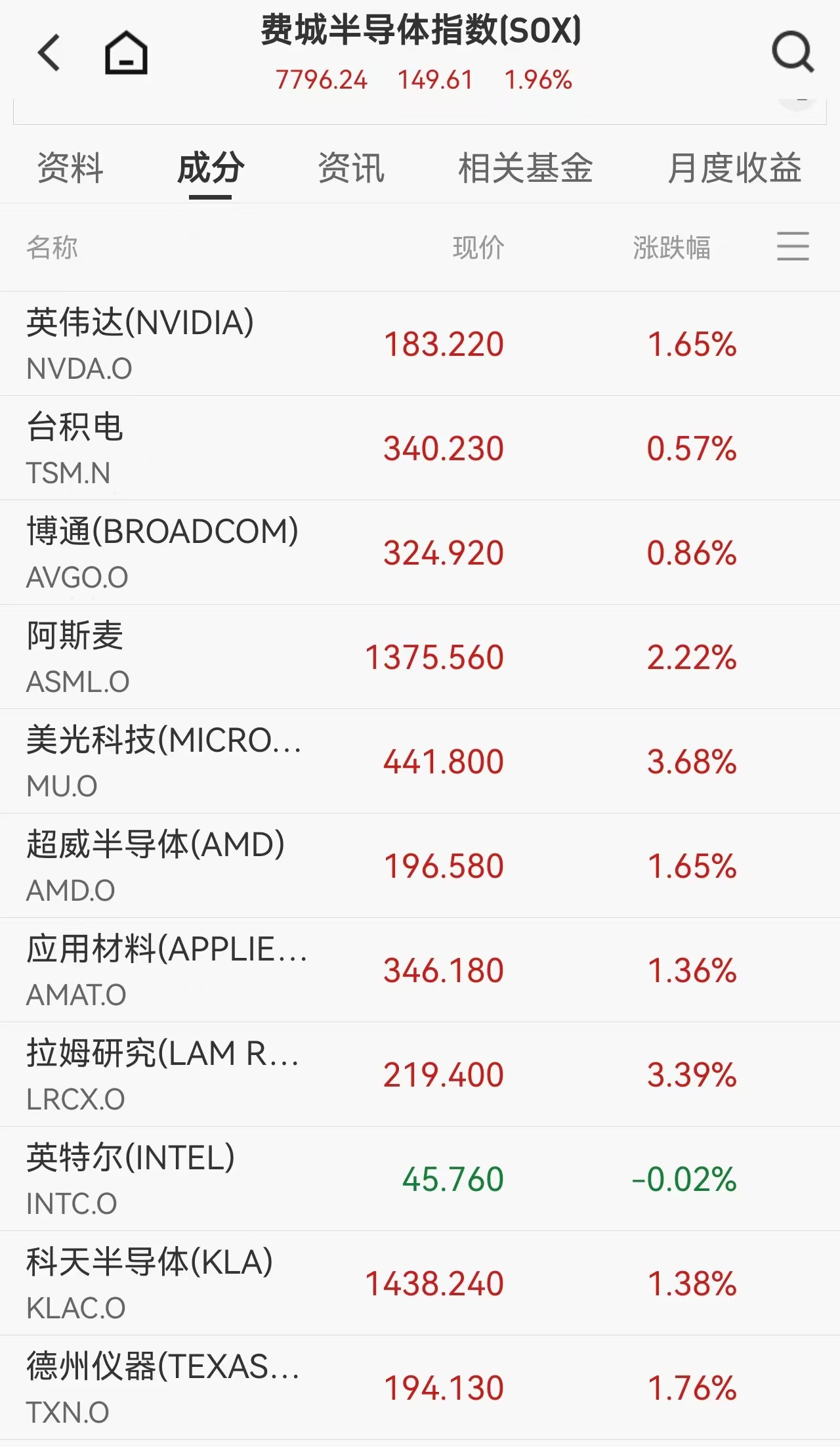Open 拉姆研究 LRCX.O stock details
Screen dimensions: 840x1447
pyautogui.click(x=162, y=1074)
